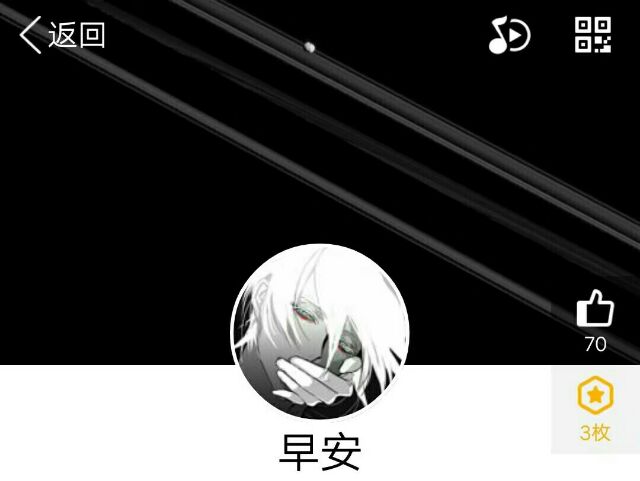View 早安's profile avatar

pos(320,333)
